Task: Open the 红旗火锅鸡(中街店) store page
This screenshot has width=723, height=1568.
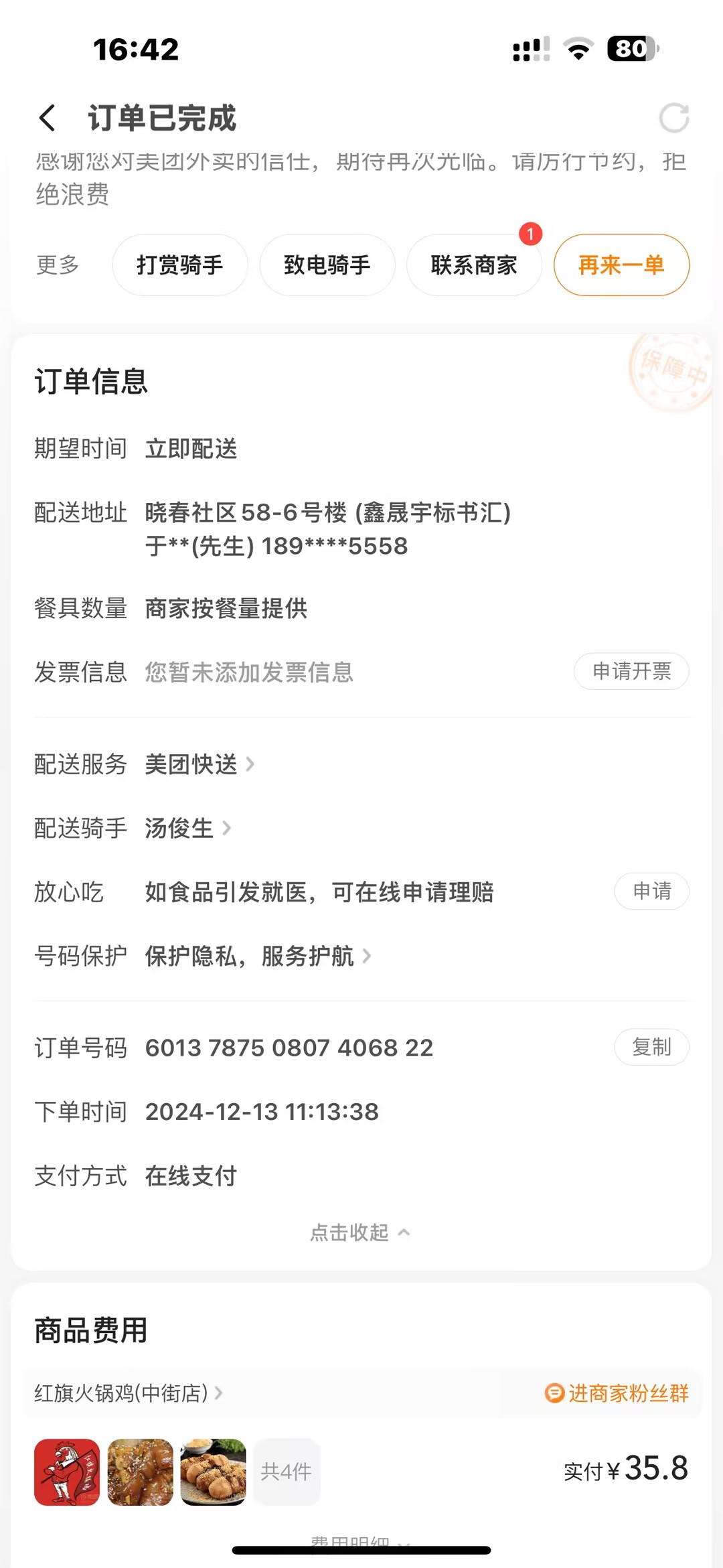Action: [x=128, y=1393]
